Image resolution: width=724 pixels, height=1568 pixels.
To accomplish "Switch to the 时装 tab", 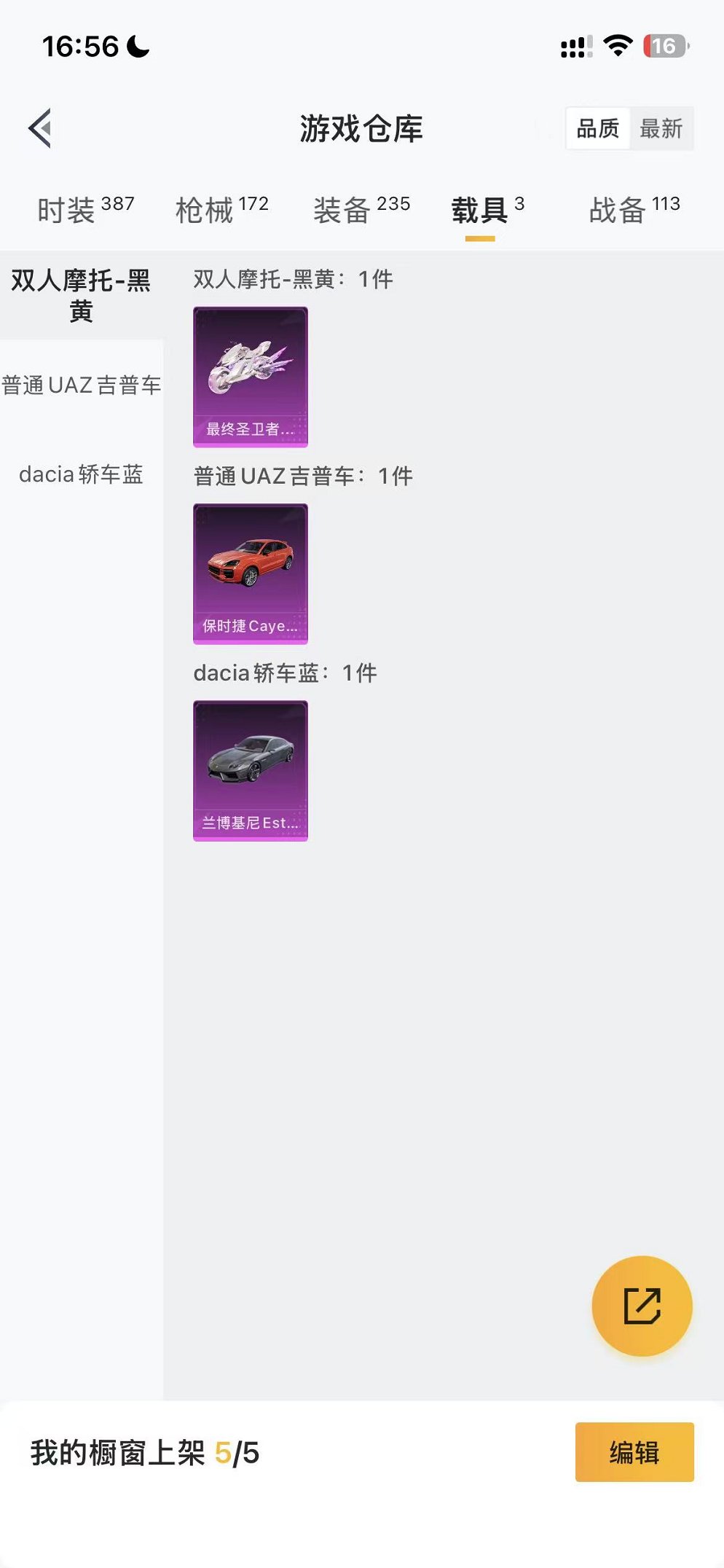I will point(85,210).
